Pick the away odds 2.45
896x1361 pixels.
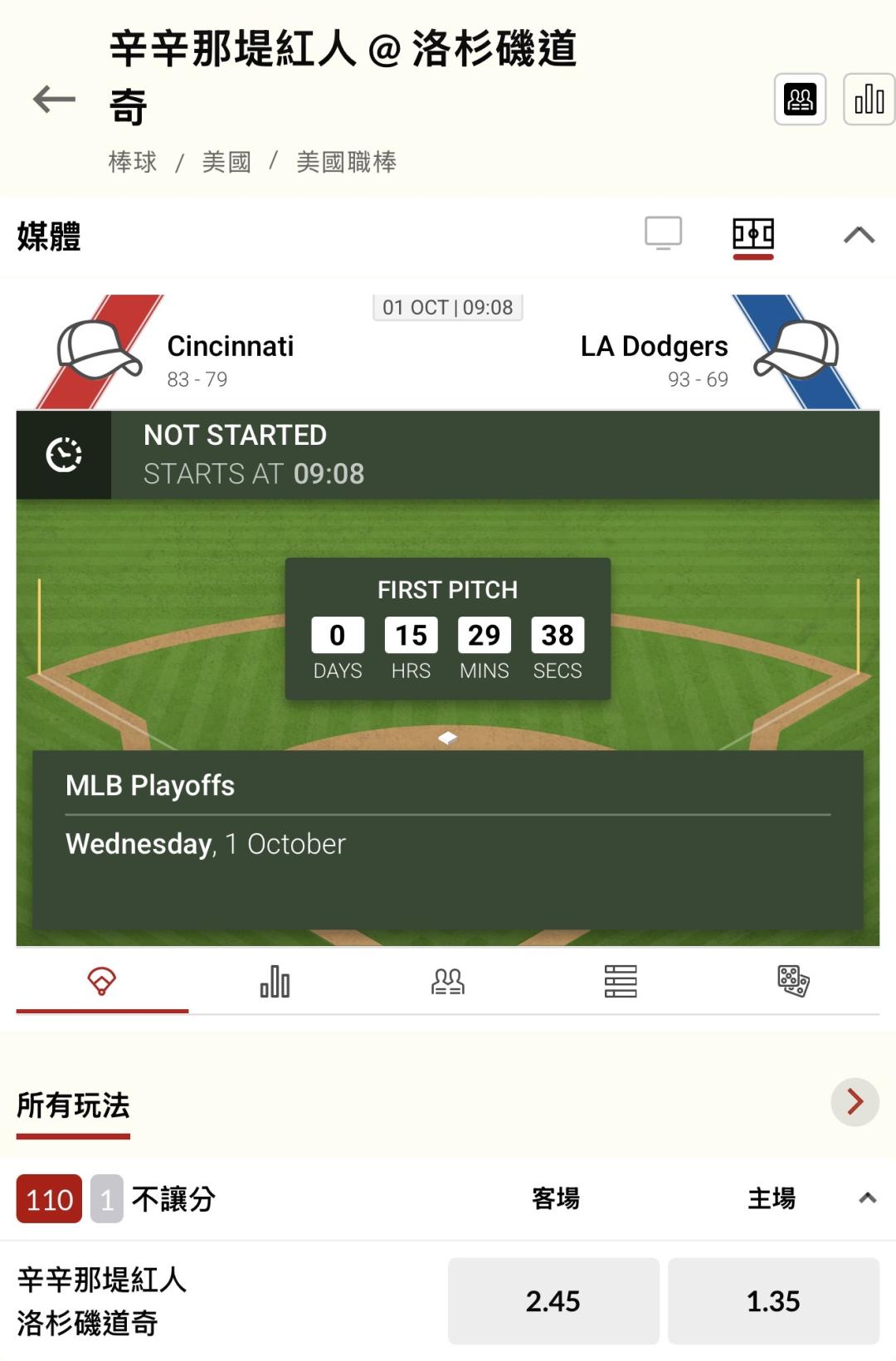click(x=553, y=1300)
